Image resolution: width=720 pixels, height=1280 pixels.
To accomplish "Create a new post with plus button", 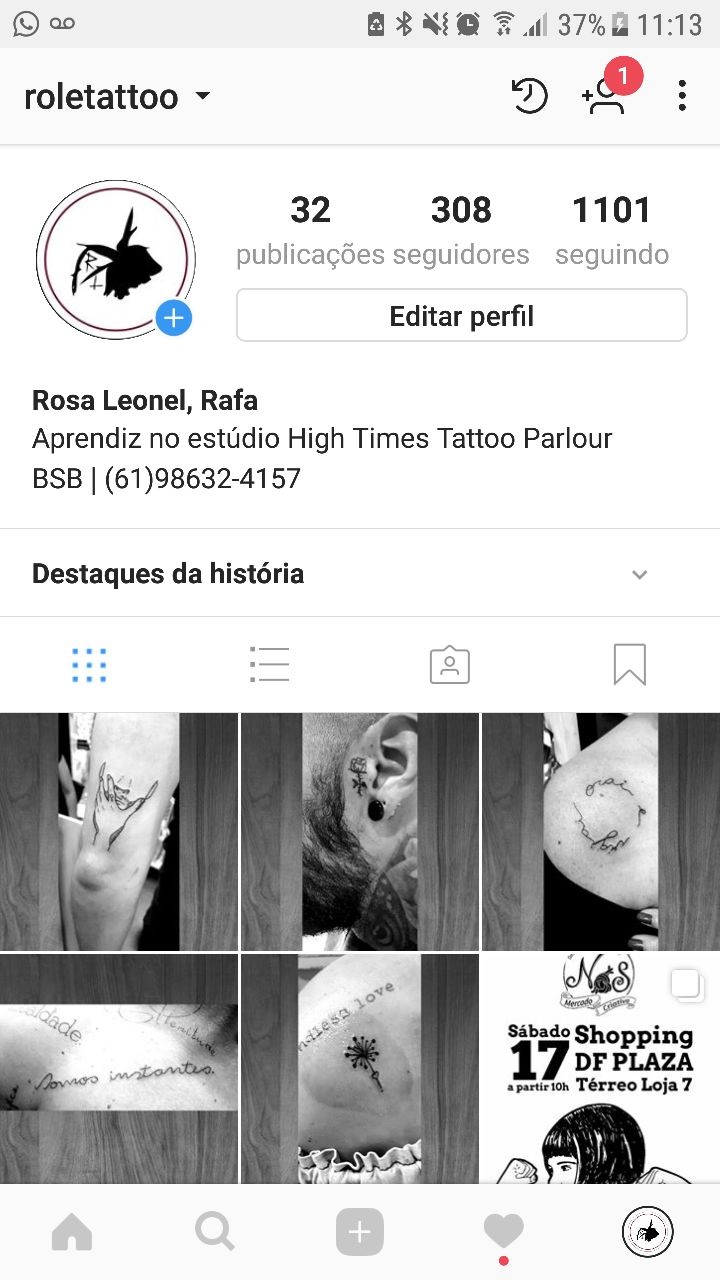I will pos(360,1232).
